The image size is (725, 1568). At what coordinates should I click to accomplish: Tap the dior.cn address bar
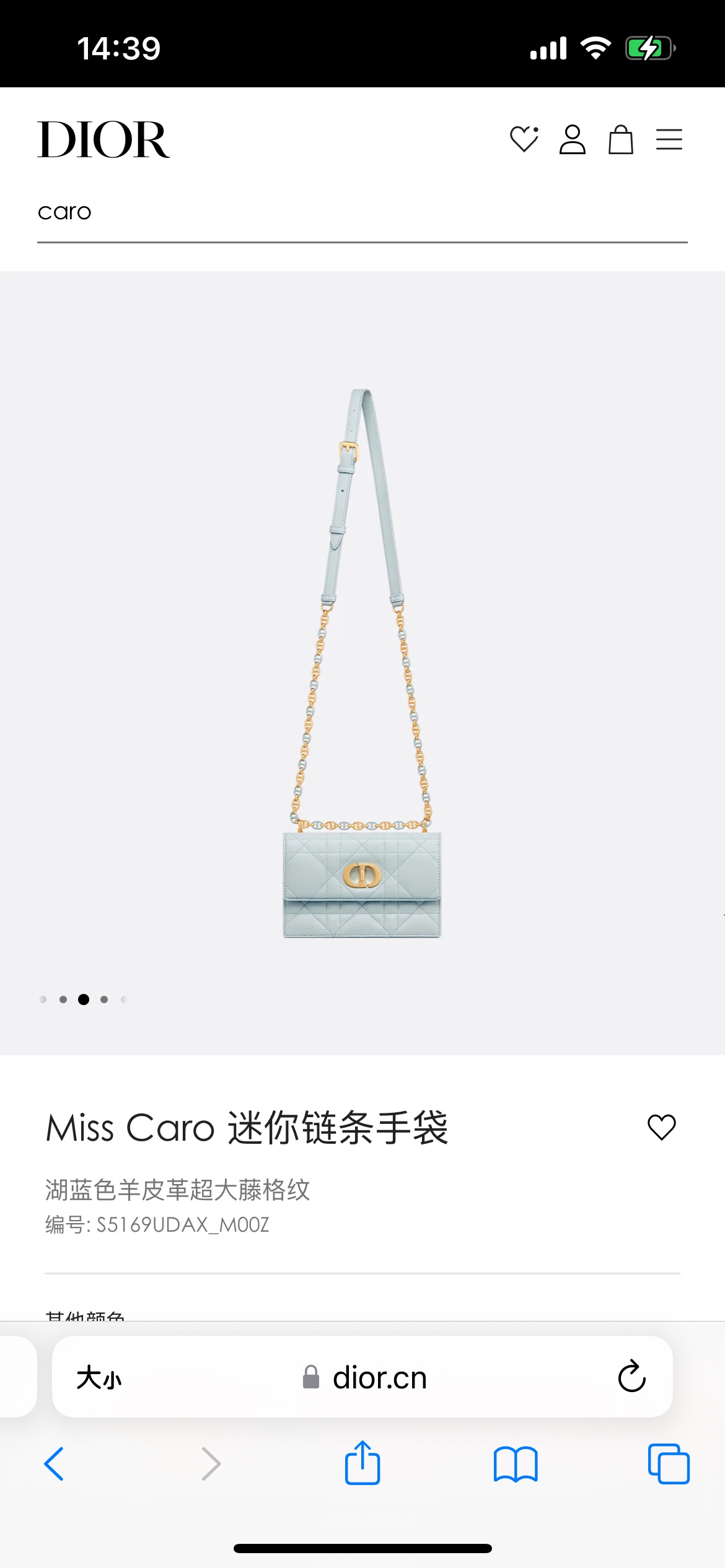click(362, 1377)
